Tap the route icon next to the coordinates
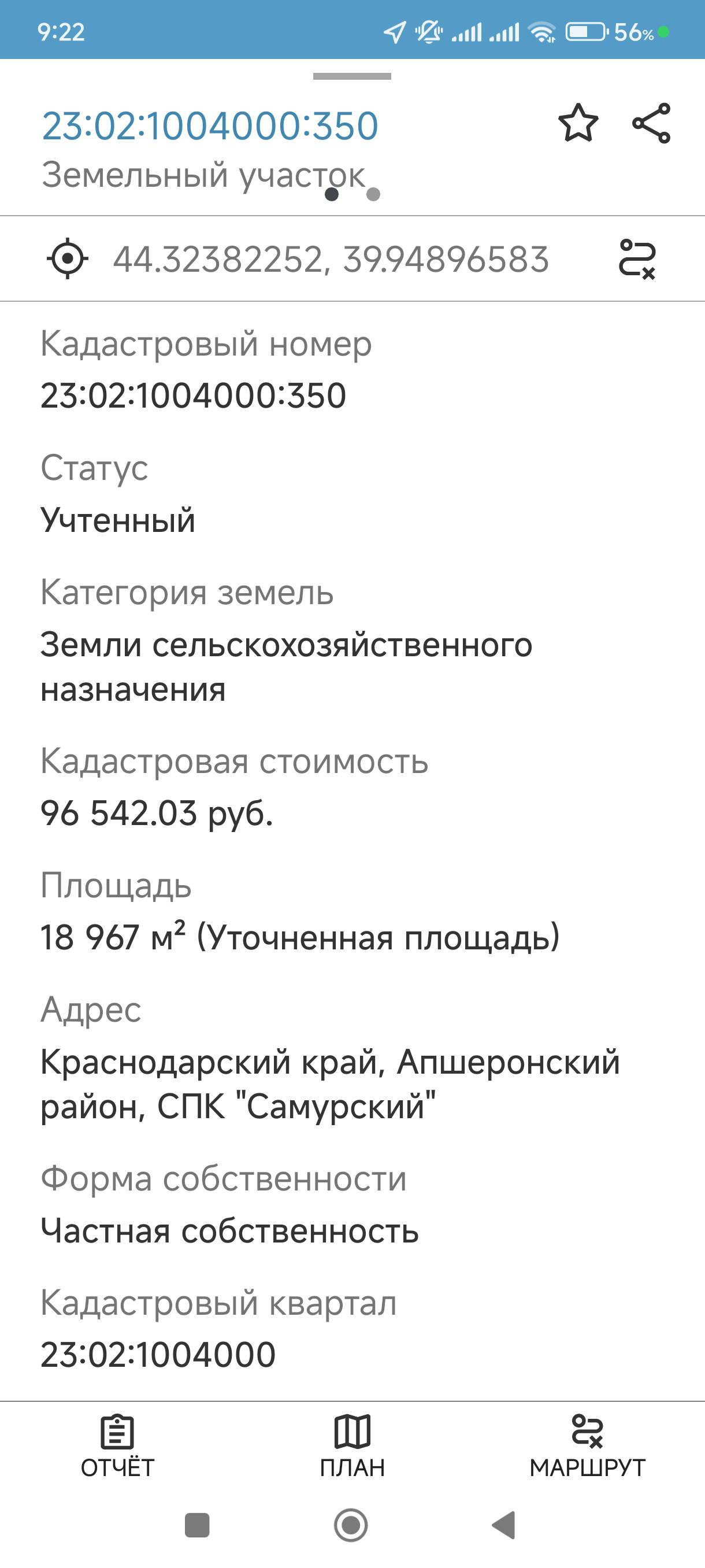The image size is (705, 1568). [637, 259]
